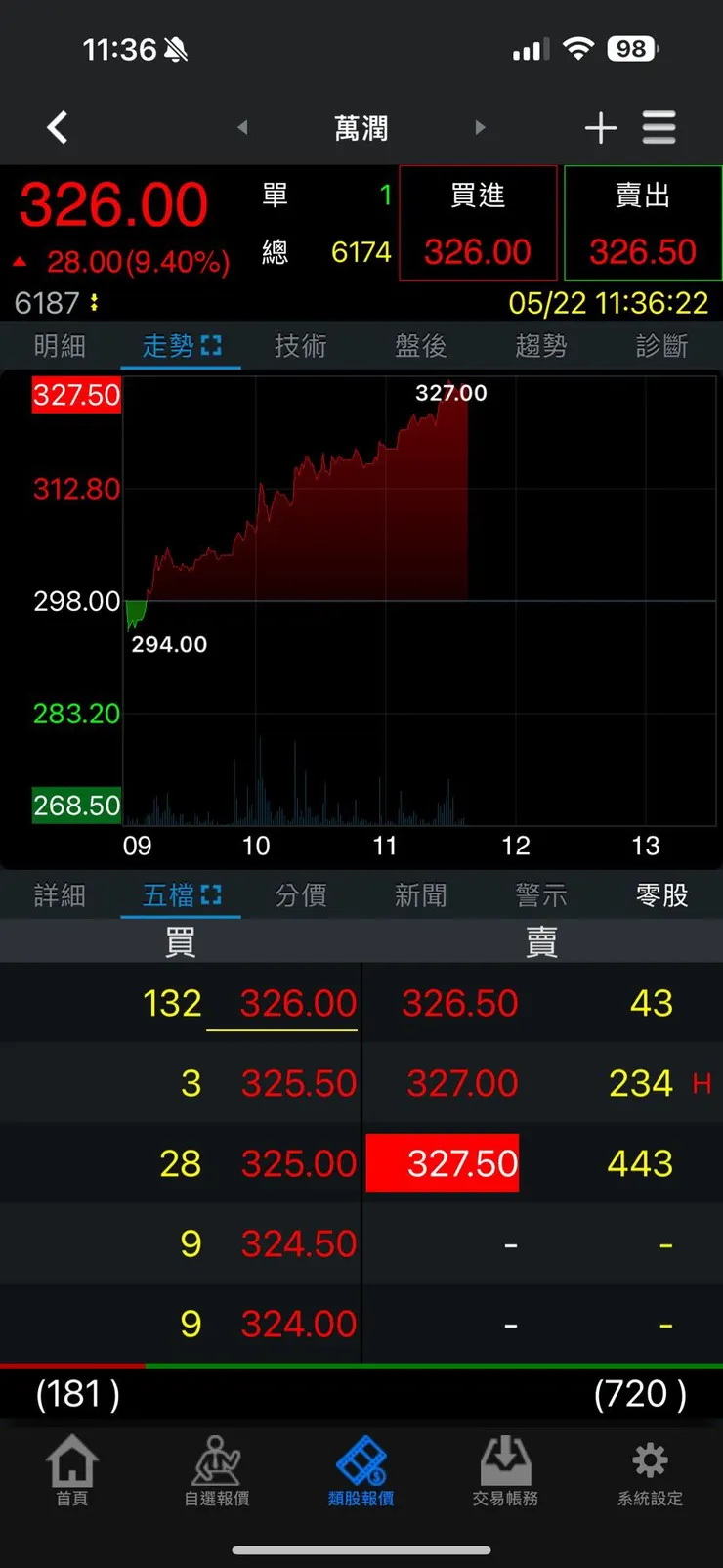Screen dimensions: 723x1568
Task: Switch to the 診斷 tab
Action: tap(661, 346)
